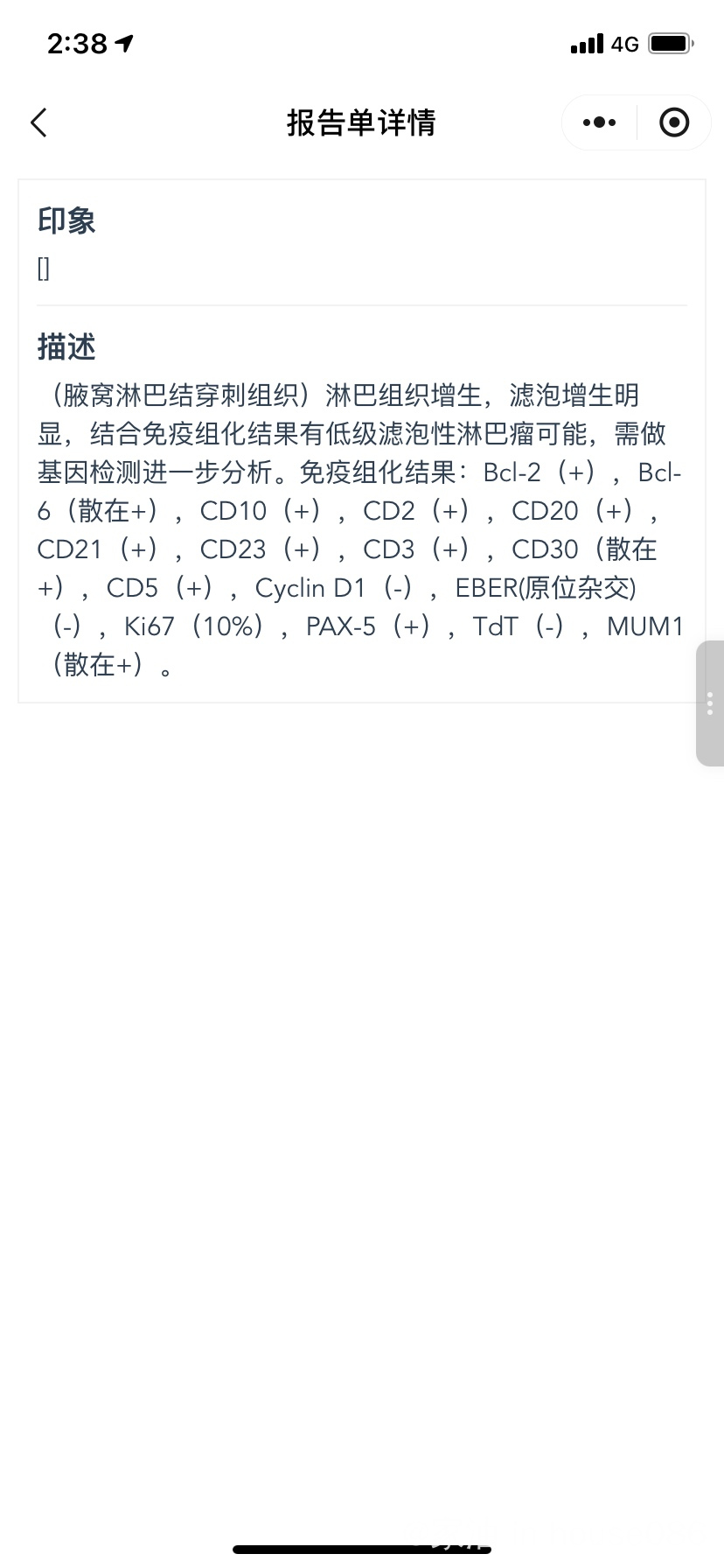Close the mini program via the circle icon
Image resolution: width=724 pixels, height=1568 pixels.
tap(673, 122)
